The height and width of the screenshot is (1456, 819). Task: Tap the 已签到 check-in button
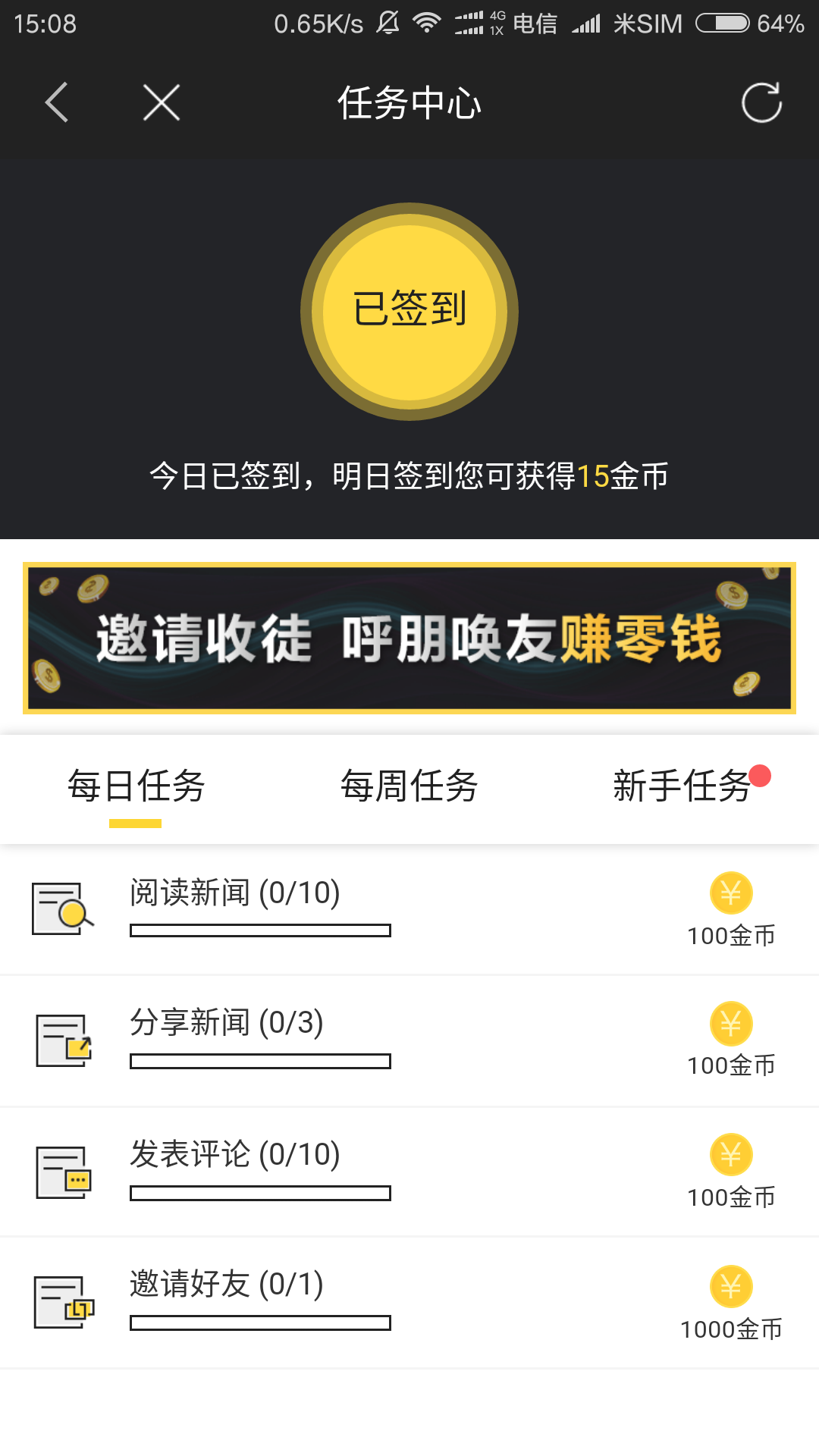409,312
